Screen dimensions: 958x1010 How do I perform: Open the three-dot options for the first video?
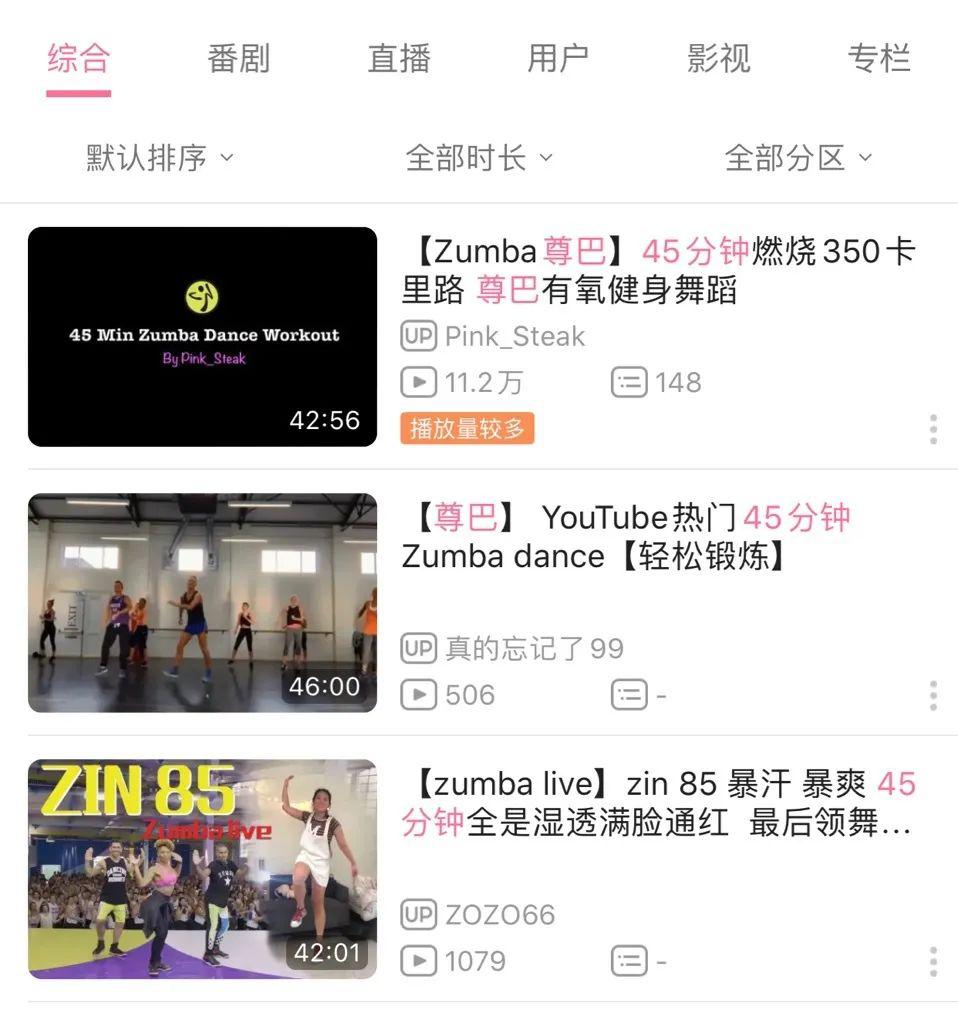[931, 429]
